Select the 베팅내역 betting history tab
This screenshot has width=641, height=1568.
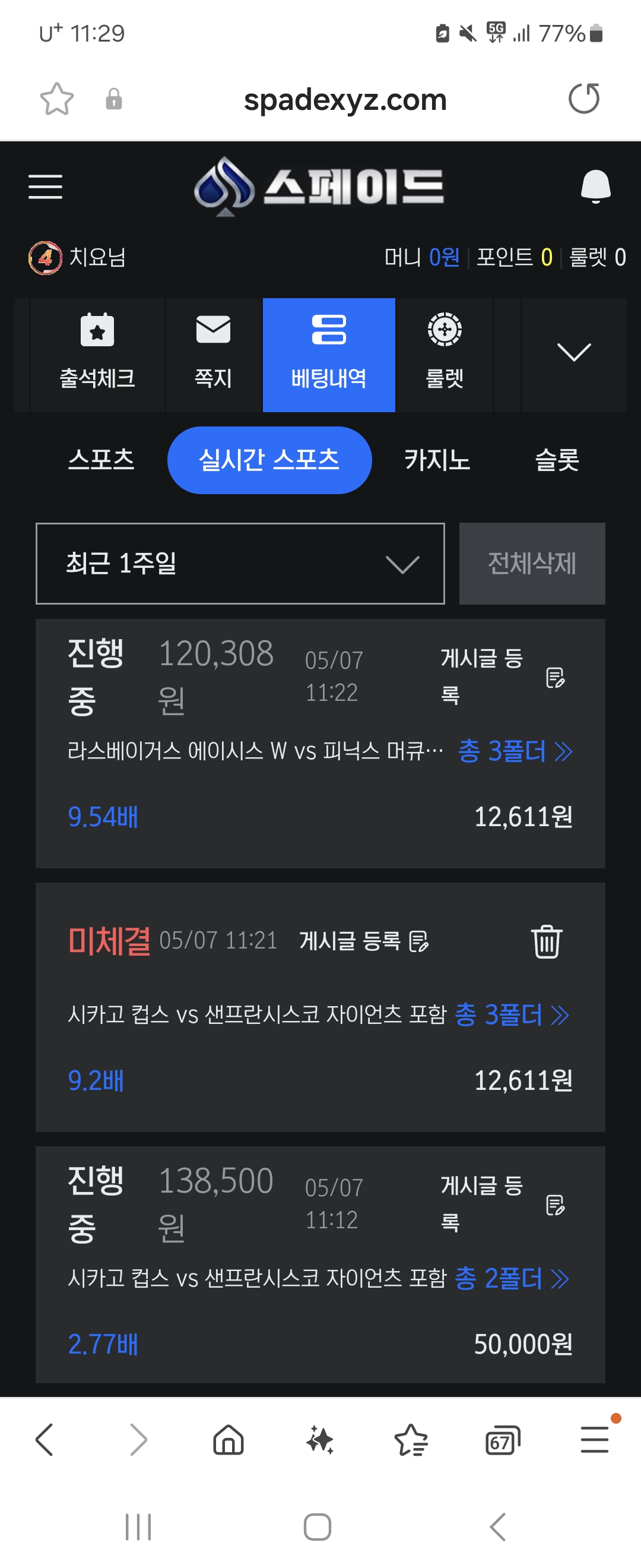(328, 354)
